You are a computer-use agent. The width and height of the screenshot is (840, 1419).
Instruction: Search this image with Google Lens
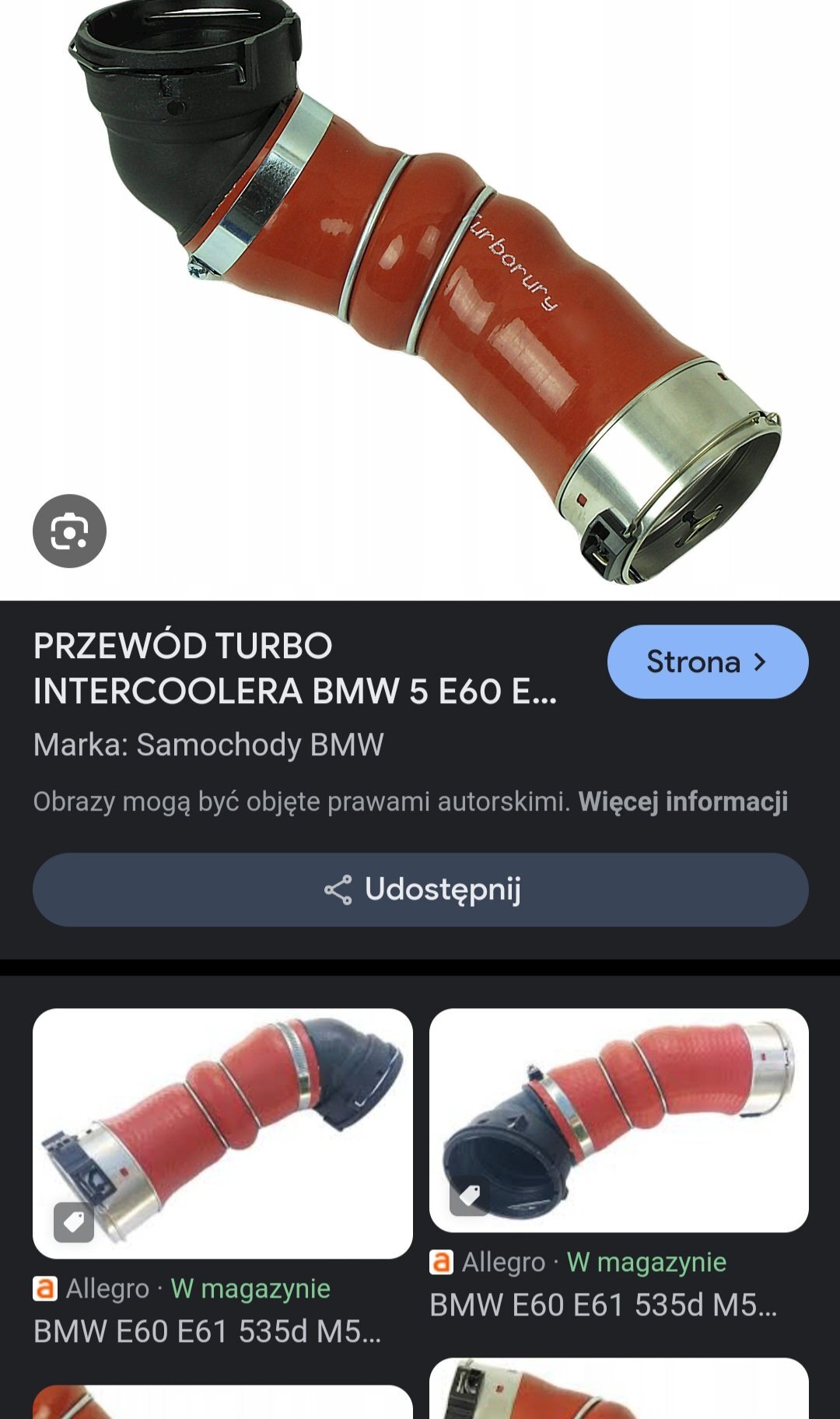[x=69, y=531]
